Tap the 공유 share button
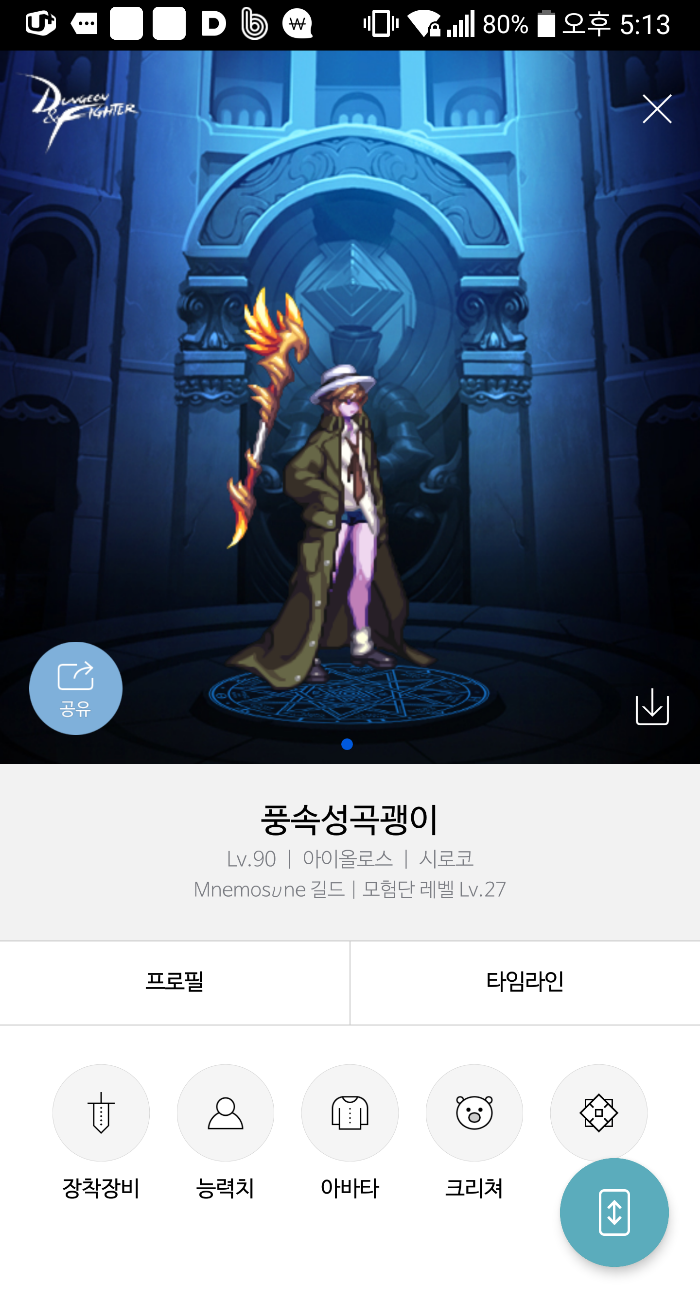This screenshot has height=1298, width=700. [x=76, y=688]
